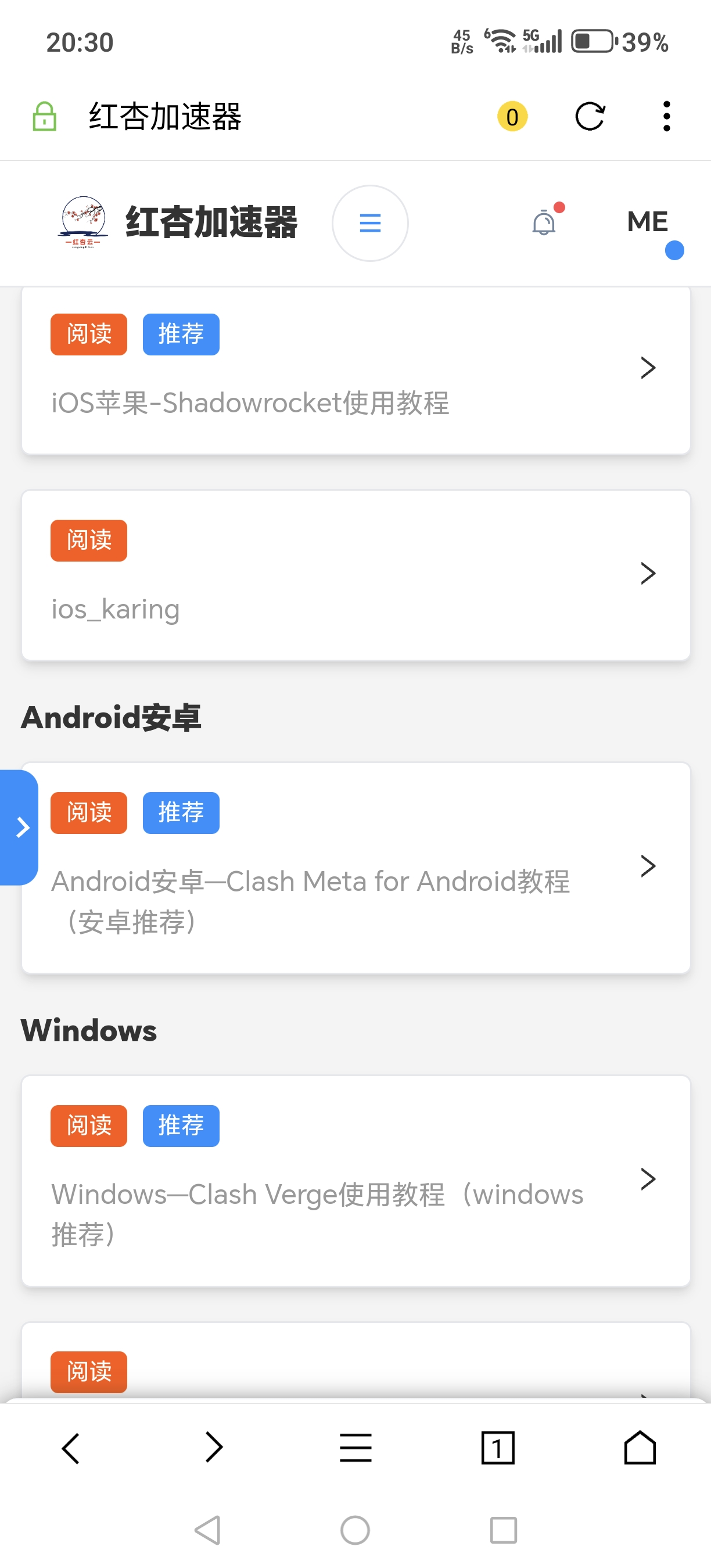Open iOS苹果-Shadowrocket使用教程 tutorial card

pos(355,369)
